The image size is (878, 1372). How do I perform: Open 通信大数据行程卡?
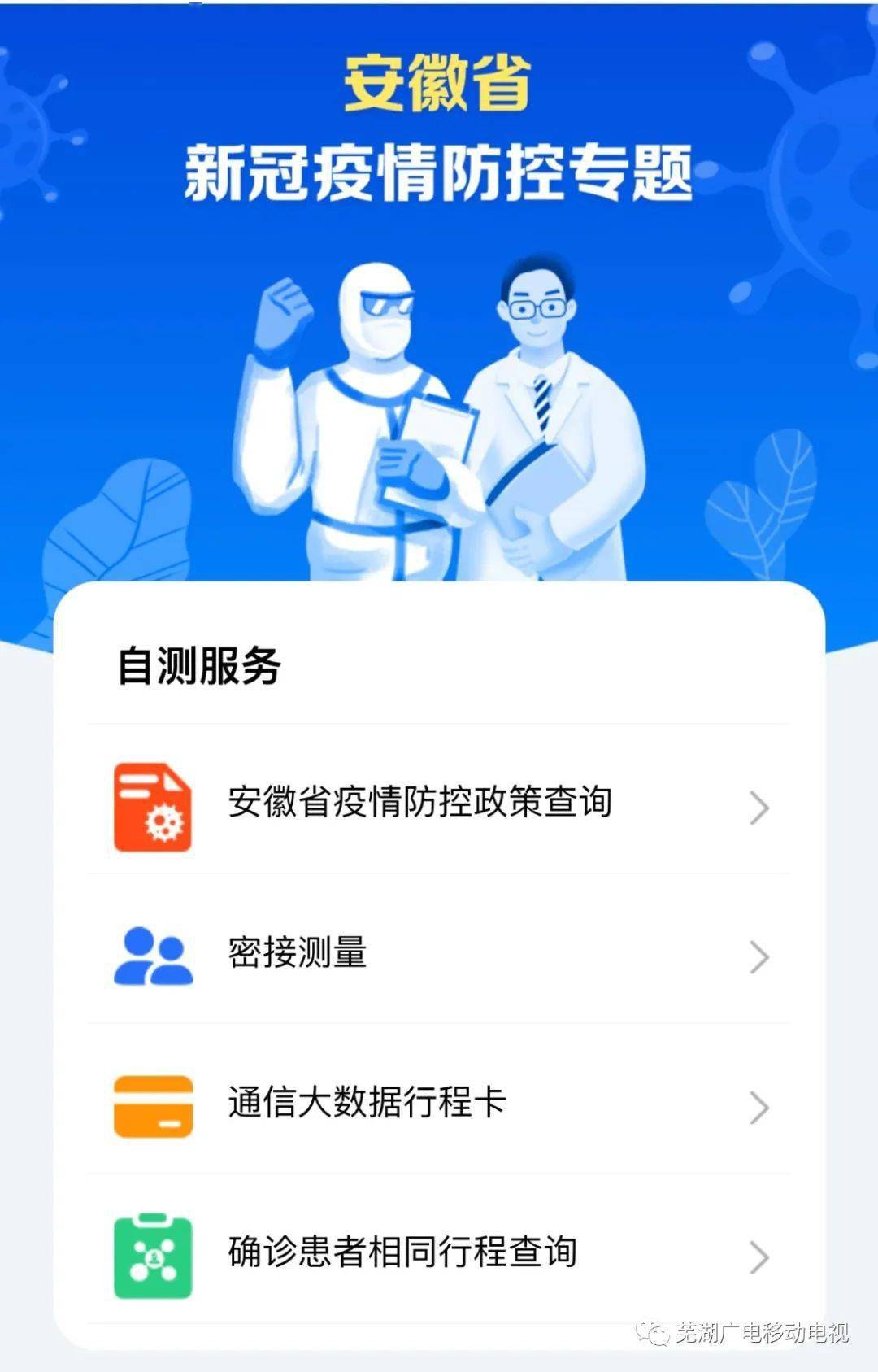(x=367, y=1104)
